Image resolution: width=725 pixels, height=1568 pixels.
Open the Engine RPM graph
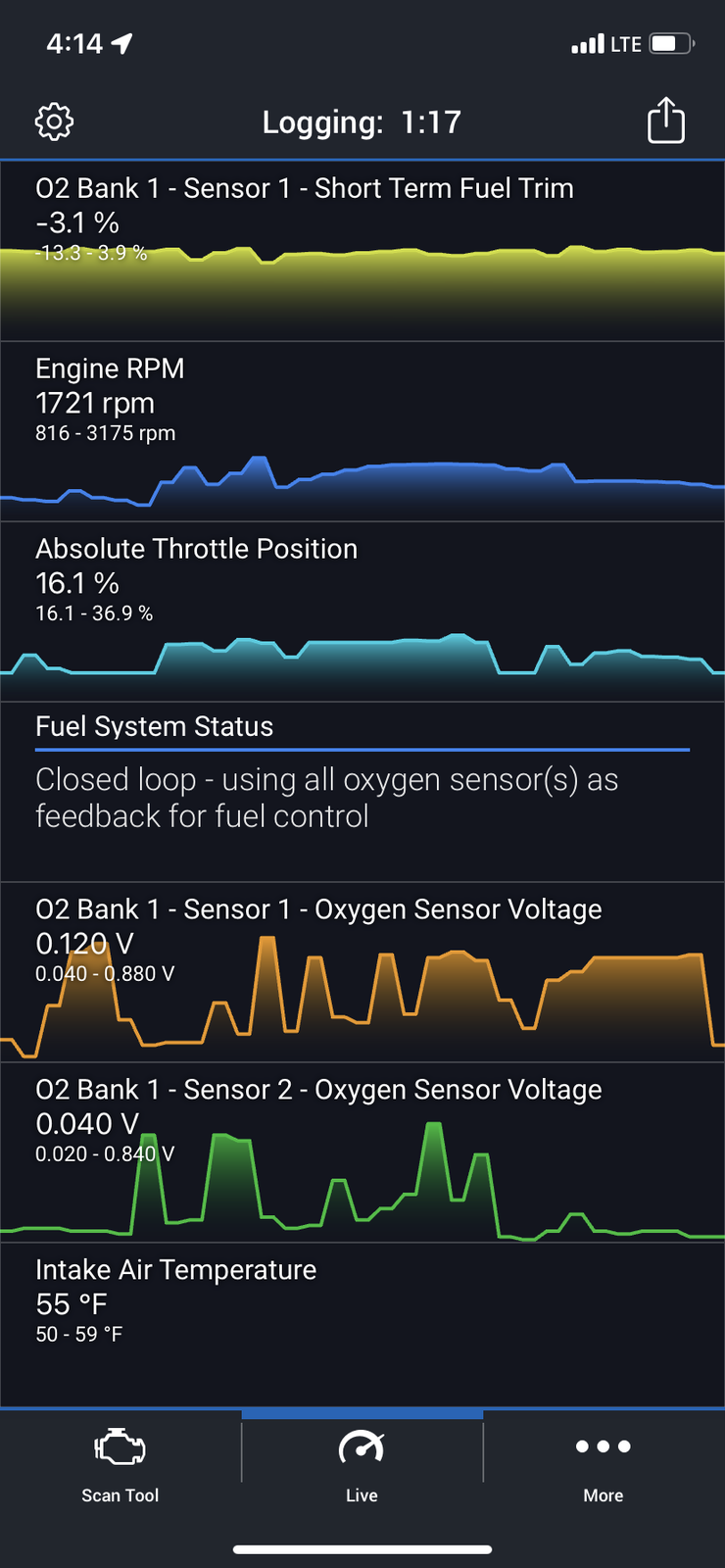pos(362,431)
